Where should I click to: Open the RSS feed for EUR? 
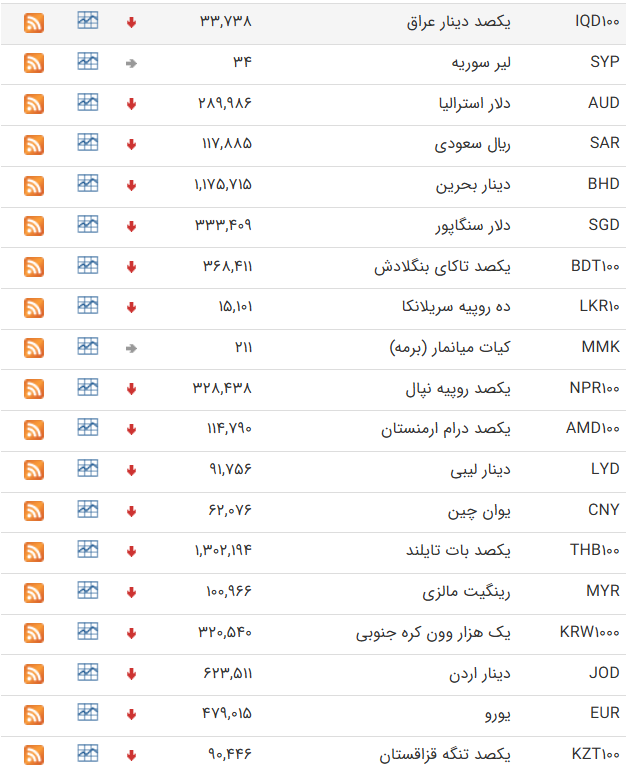[34, 714]
